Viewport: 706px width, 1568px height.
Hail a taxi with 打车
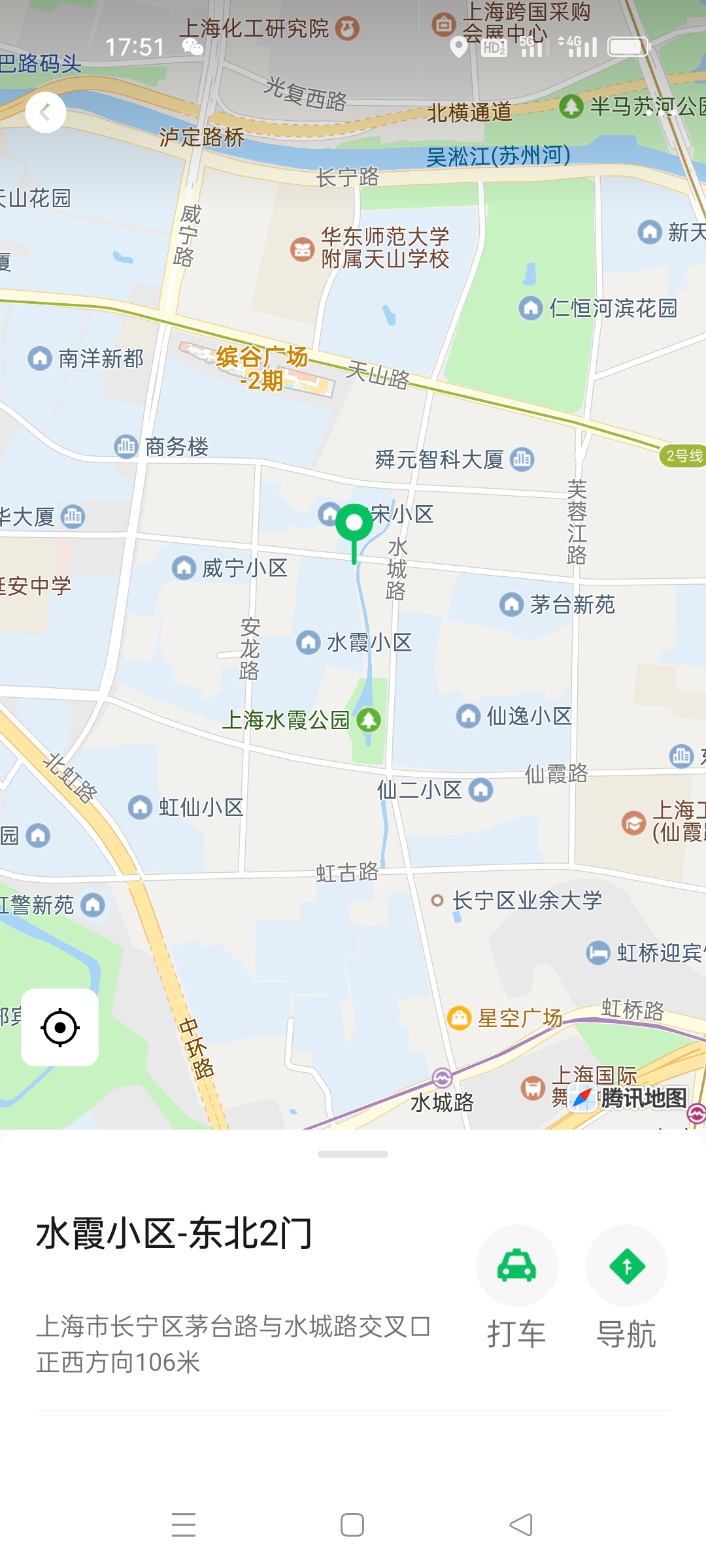click(x=516, y=1287)
